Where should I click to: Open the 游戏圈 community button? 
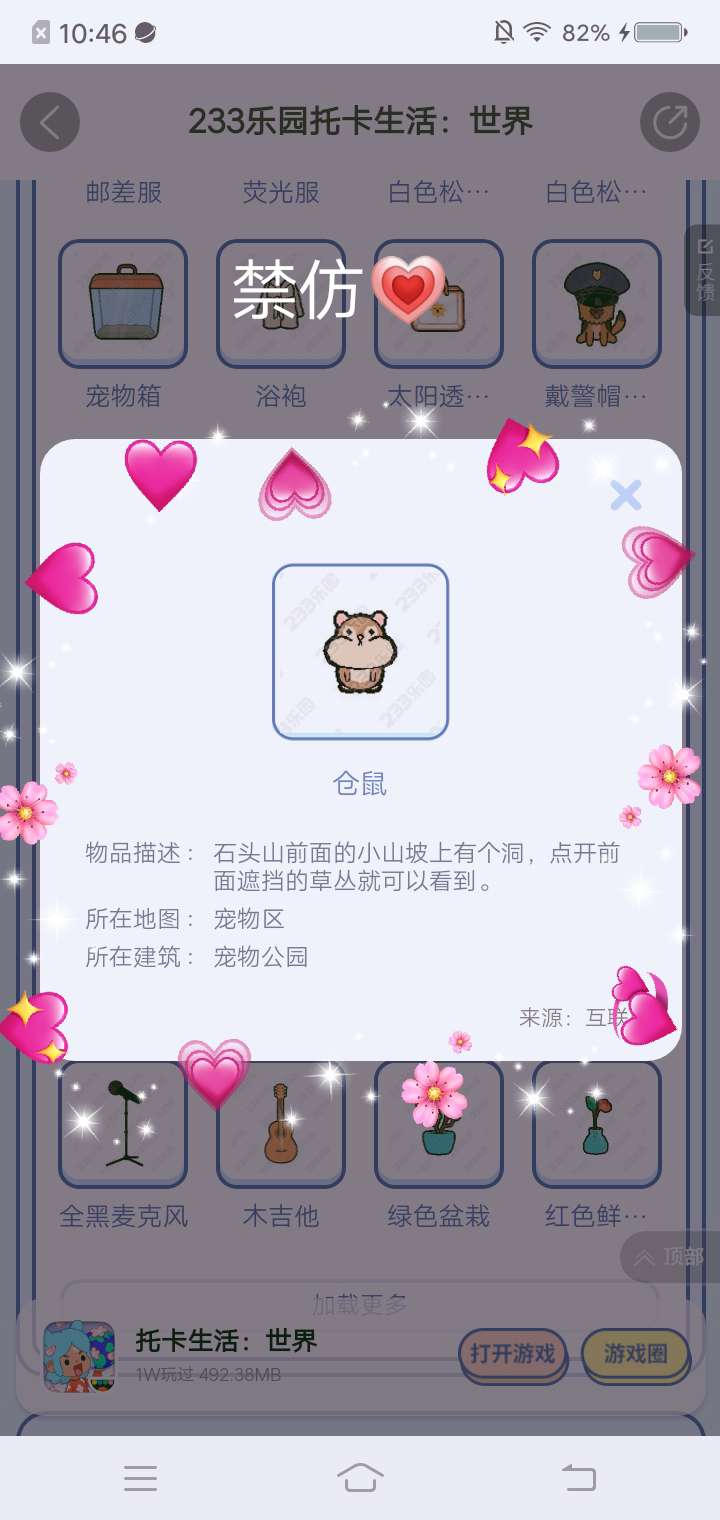pos(636,1354)
